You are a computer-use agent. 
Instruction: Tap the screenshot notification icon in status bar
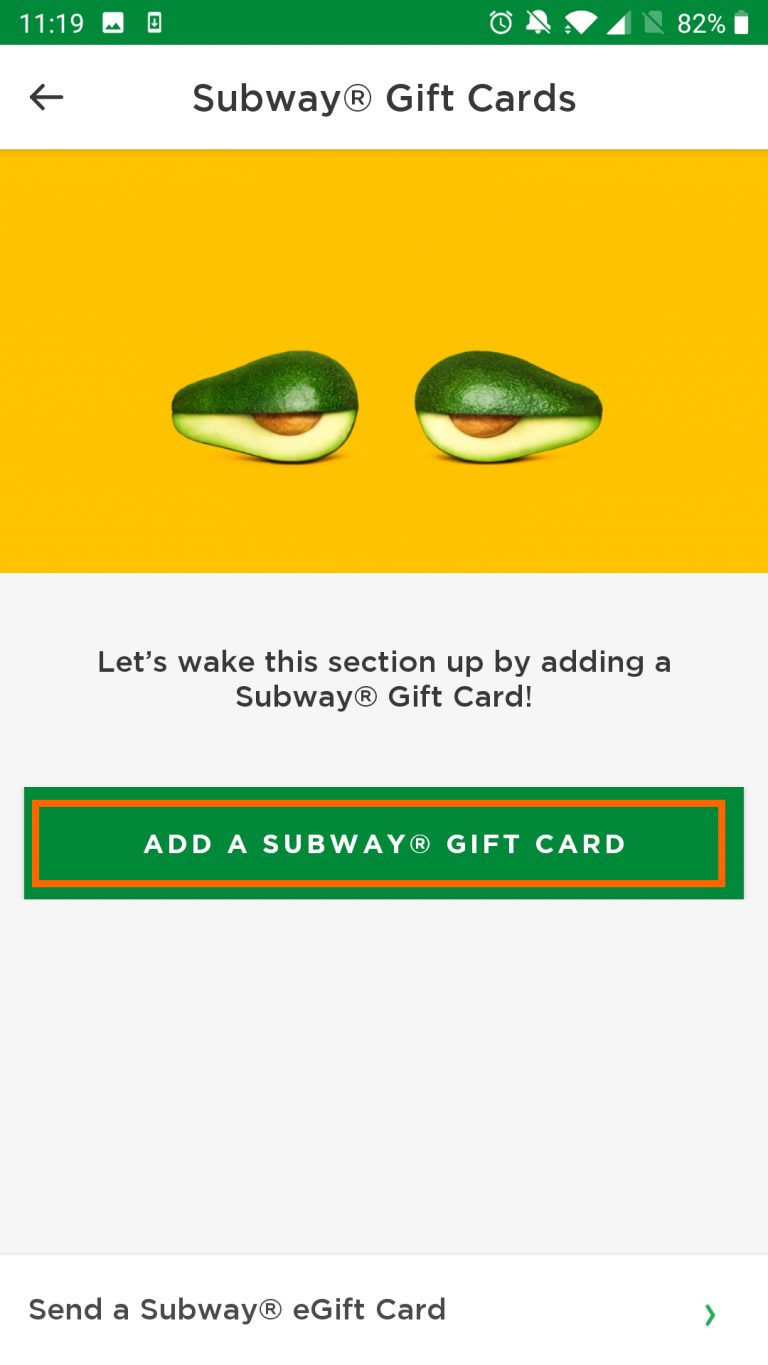click(x=113, y=20)
